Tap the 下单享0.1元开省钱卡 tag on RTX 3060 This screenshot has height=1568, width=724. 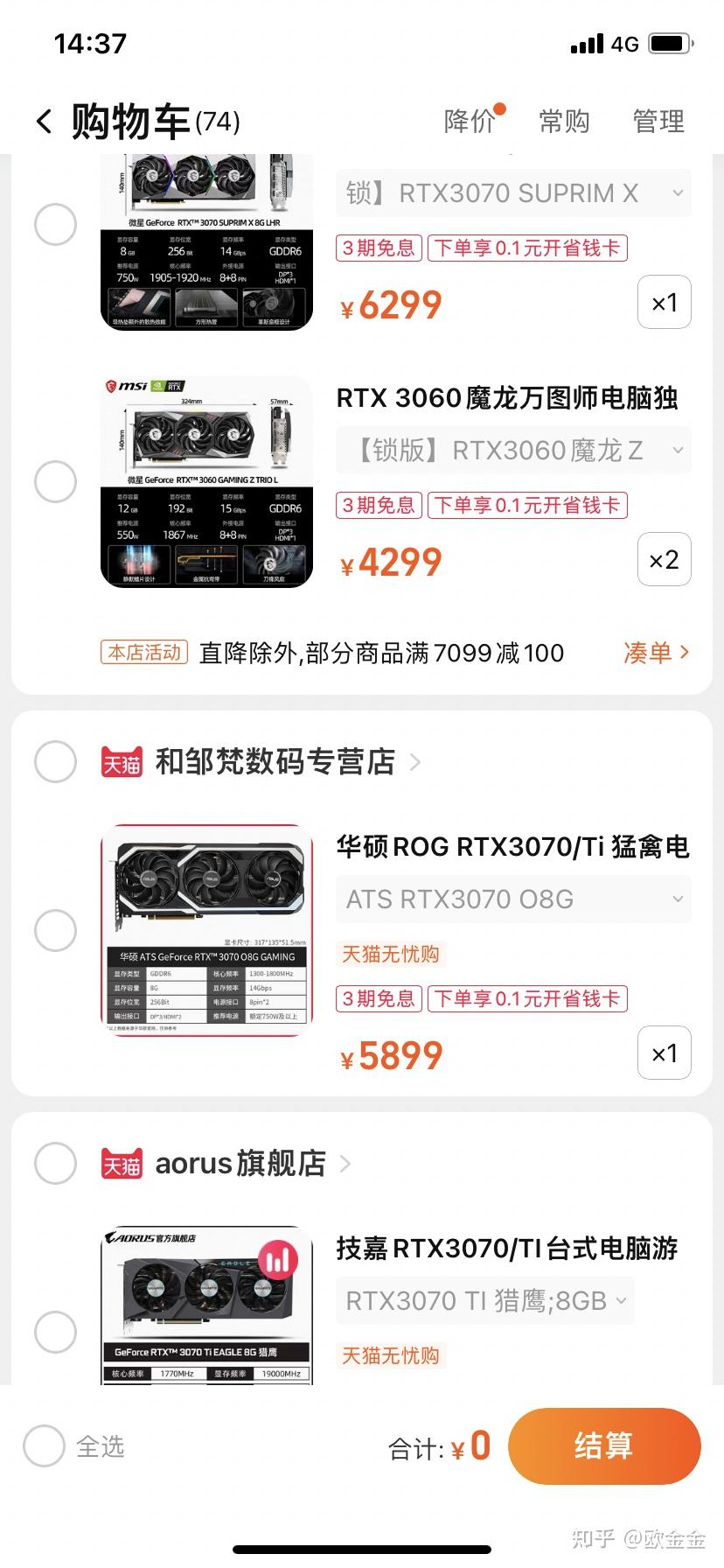coord(527,506)
